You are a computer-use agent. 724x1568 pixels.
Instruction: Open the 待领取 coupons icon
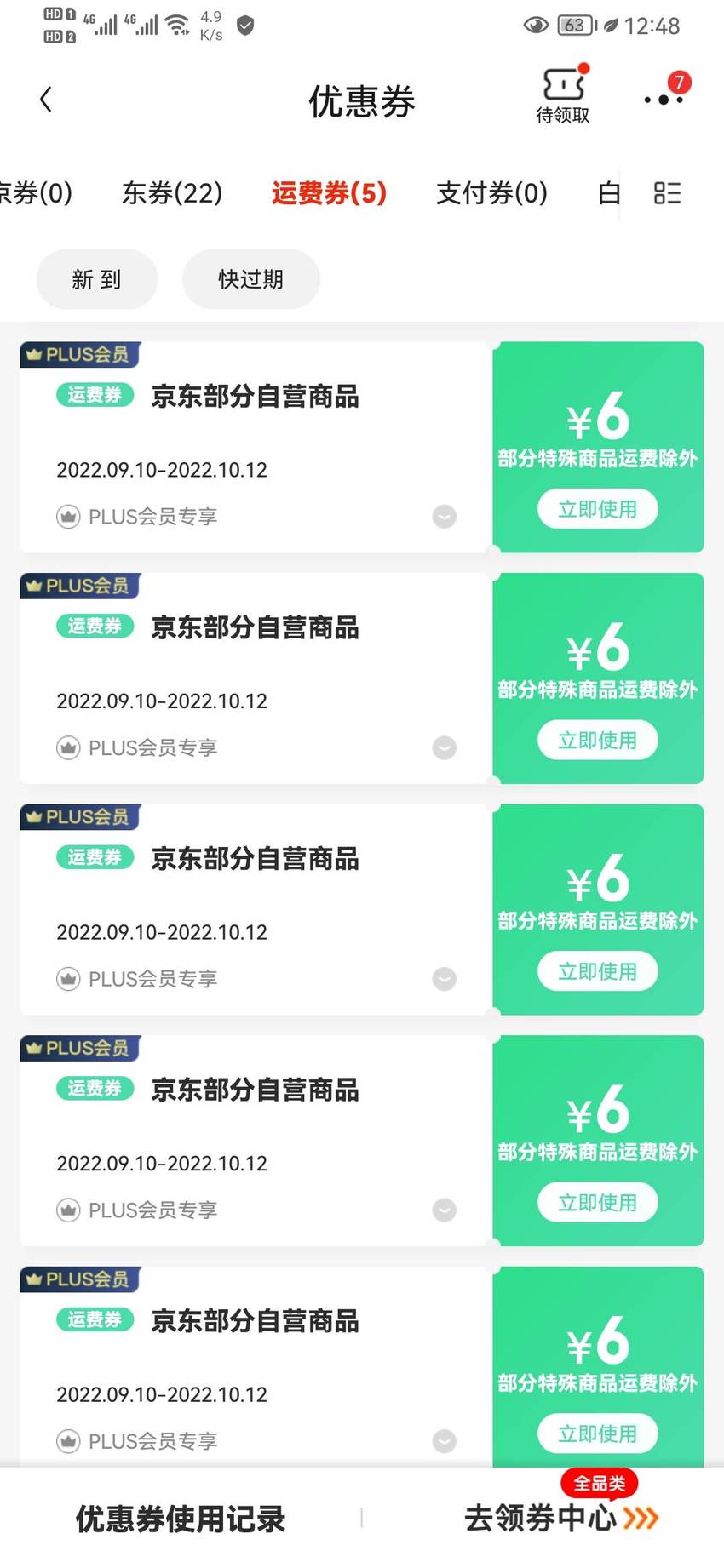tap(563, 95)
